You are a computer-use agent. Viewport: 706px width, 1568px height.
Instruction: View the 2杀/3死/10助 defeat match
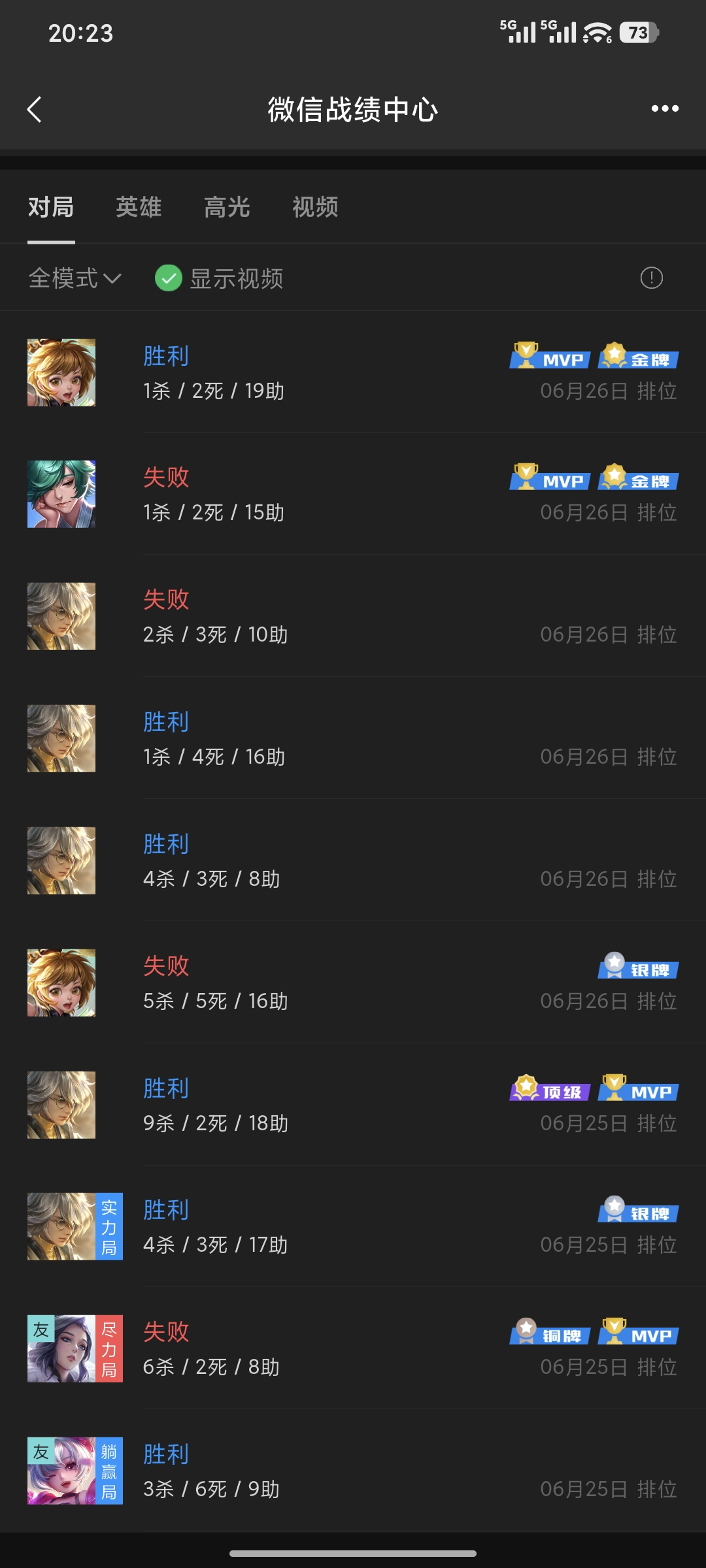(x=353, y=616)
